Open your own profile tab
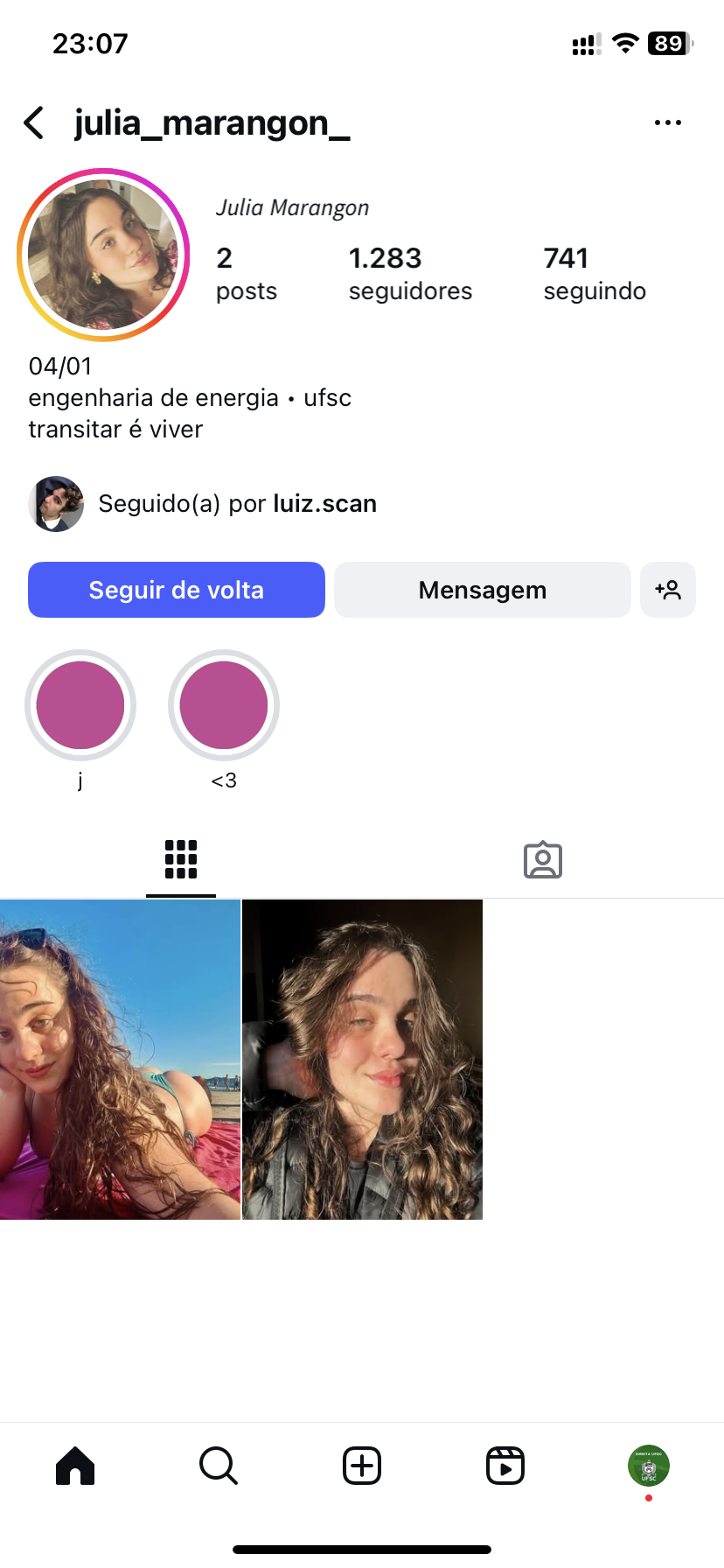Viewport: 724px width, 1568px height. pyautogui.click(x=648, y=1466)
